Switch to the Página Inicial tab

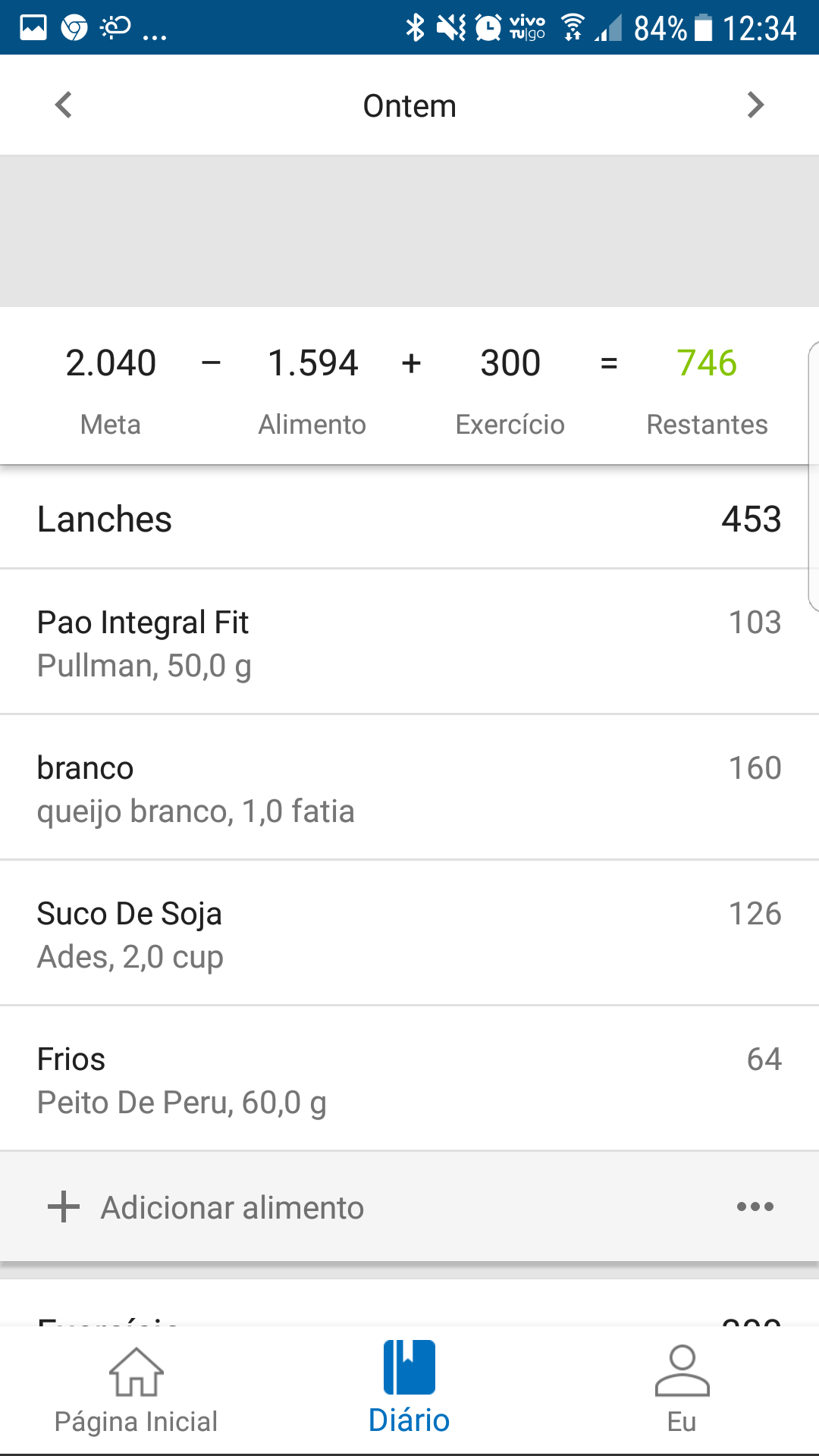tap(136, 1391)
